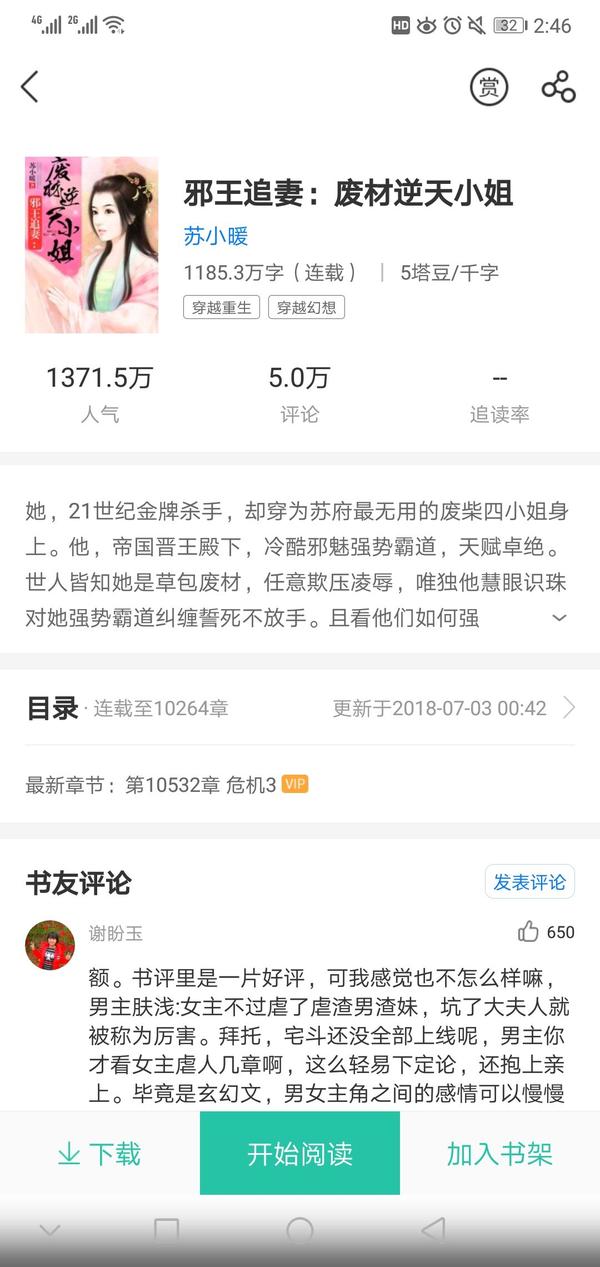Start reading with 开始阅读
The height and width of the screenshot is (1267, 600).
pos(300,1154)
